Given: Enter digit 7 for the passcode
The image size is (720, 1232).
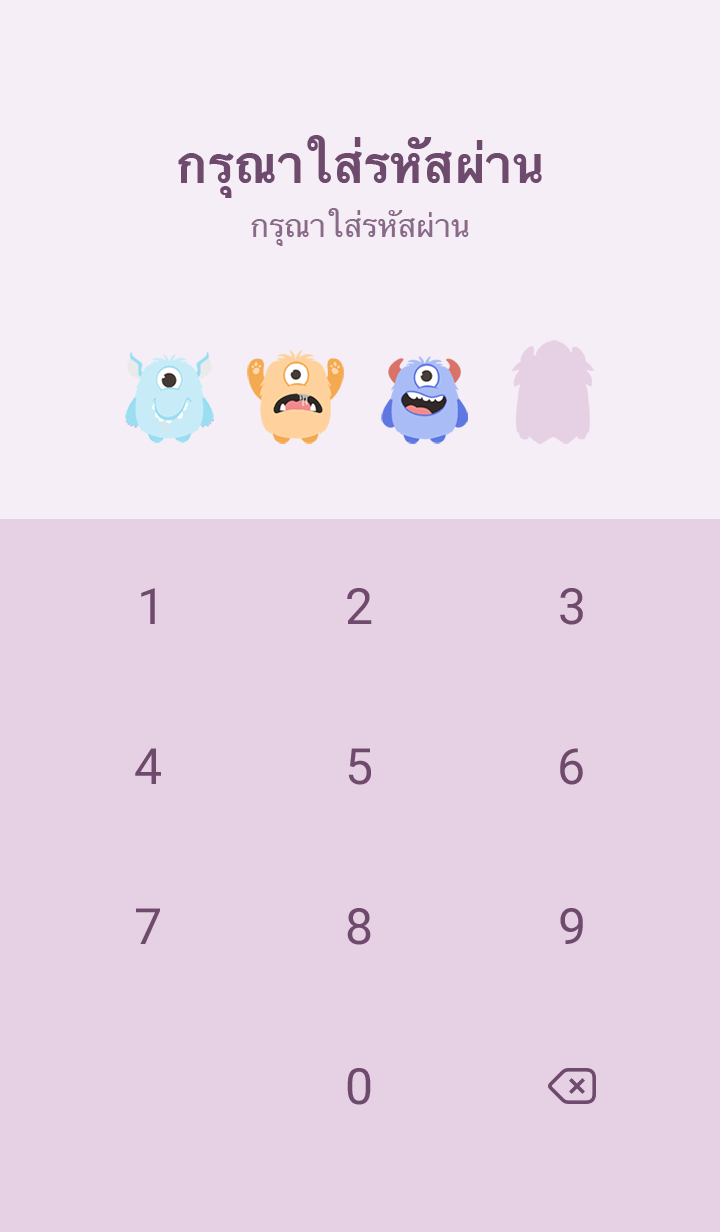Looking at the screenshot, I should pyautogui.click(x=148, y=927).
